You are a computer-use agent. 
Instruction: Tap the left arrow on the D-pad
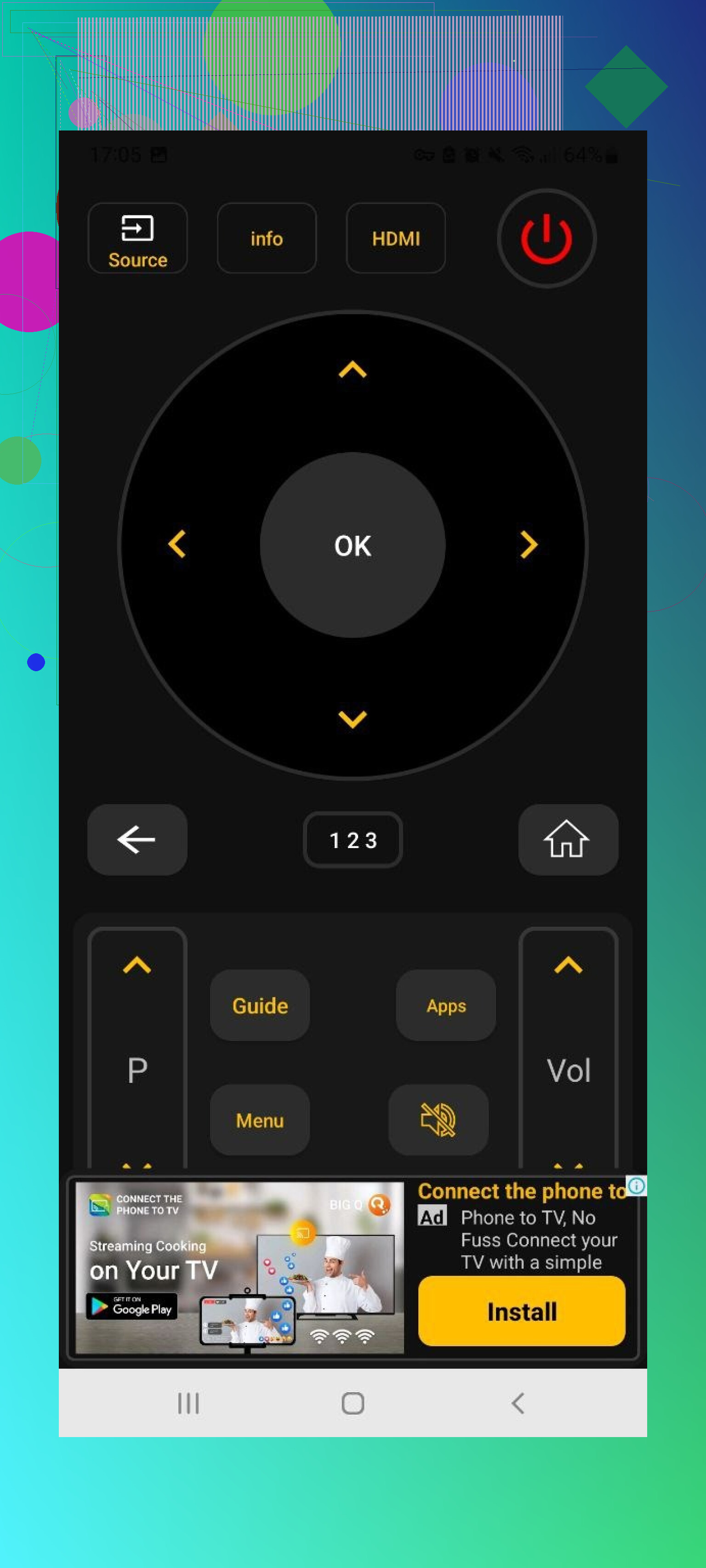(176, 543)
